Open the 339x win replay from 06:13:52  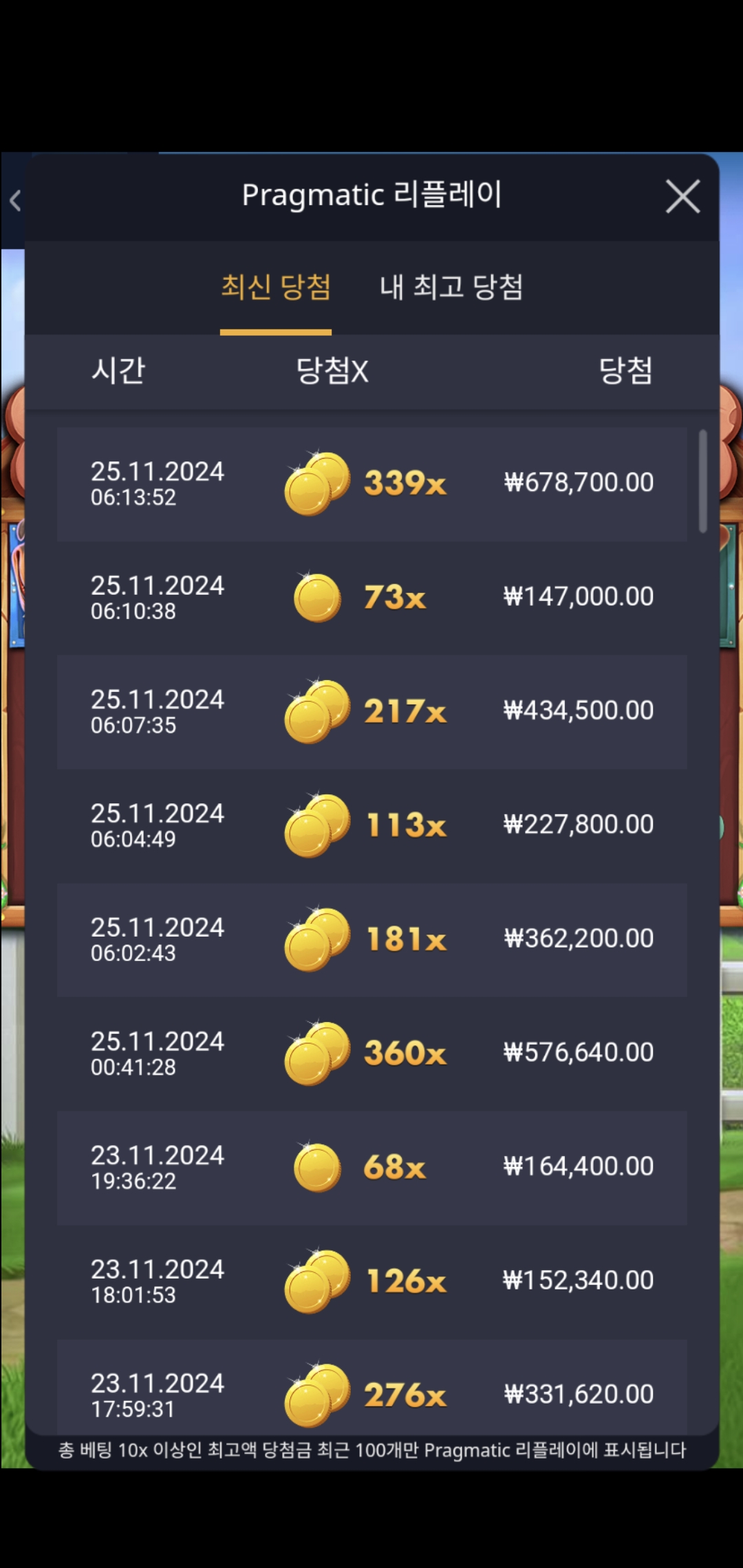[x=371, y=483]
